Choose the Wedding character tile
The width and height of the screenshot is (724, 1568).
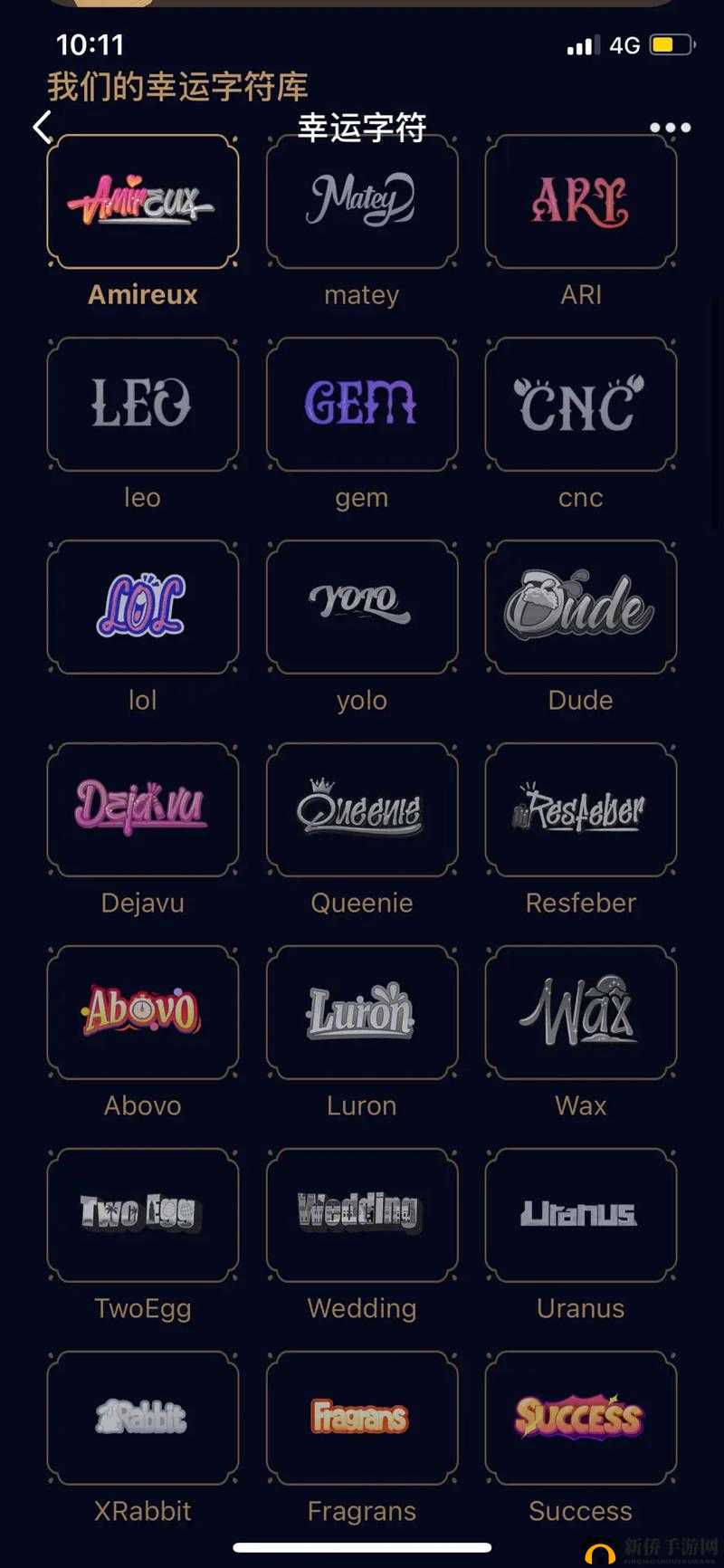(x=362, y=1215)
